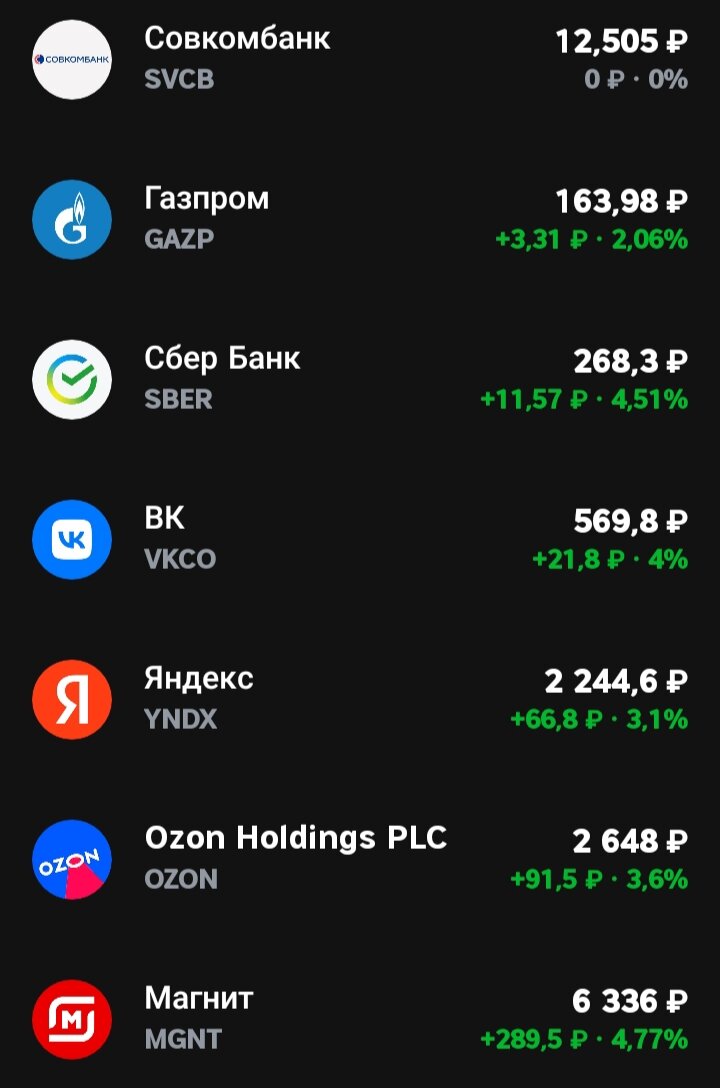The width and height of the screenshot is (720, 1088).
Task: Select the Газпром flame logo icon
Action: [x=72, y=218]
